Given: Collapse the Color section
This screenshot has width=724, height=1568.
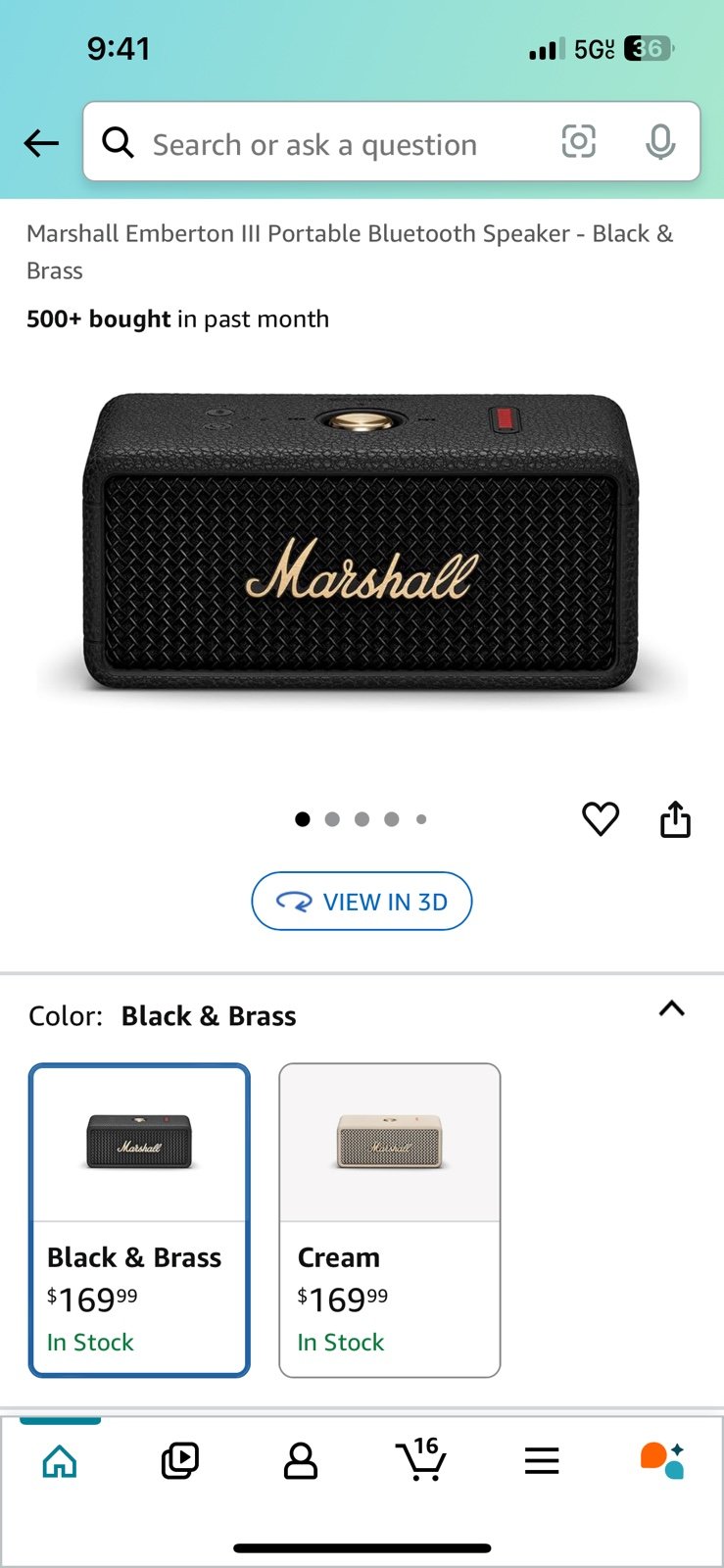Looking at the screenshot, I should (672, 1008).
